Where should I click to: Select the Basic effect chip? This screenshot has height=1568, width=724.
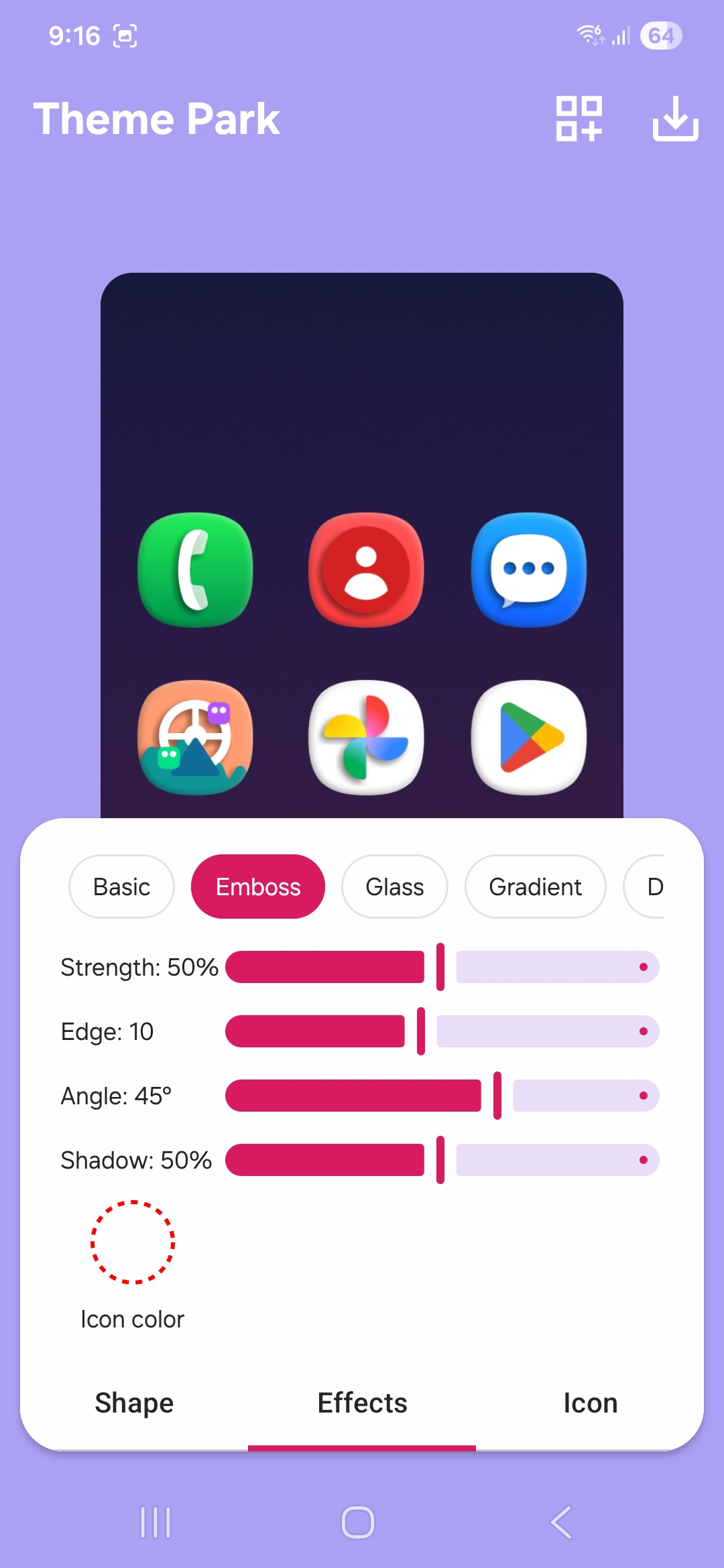(121, 887)
